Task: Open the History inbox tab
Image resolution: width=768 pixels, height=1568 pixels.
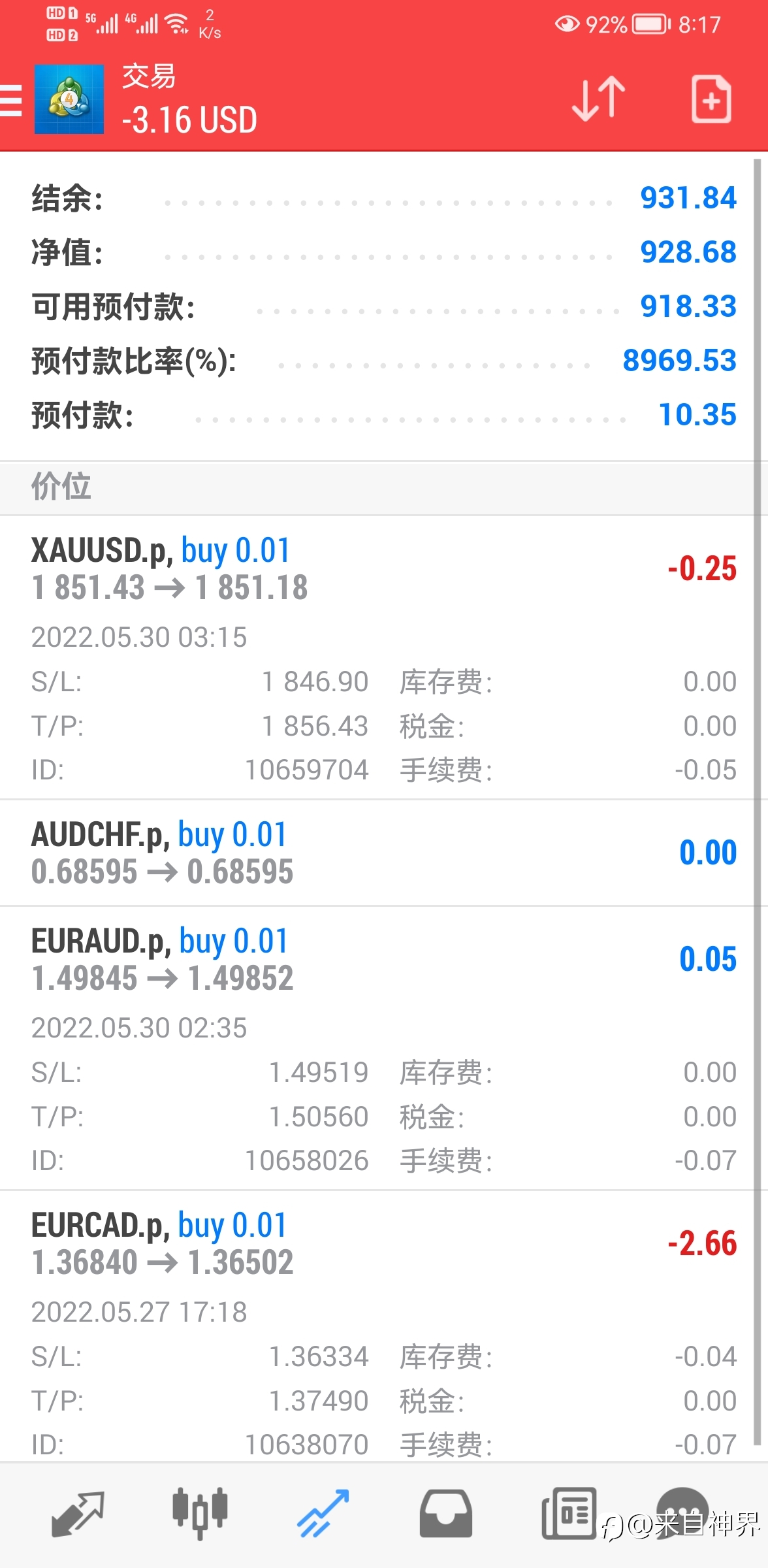Action: [446, 1514]
